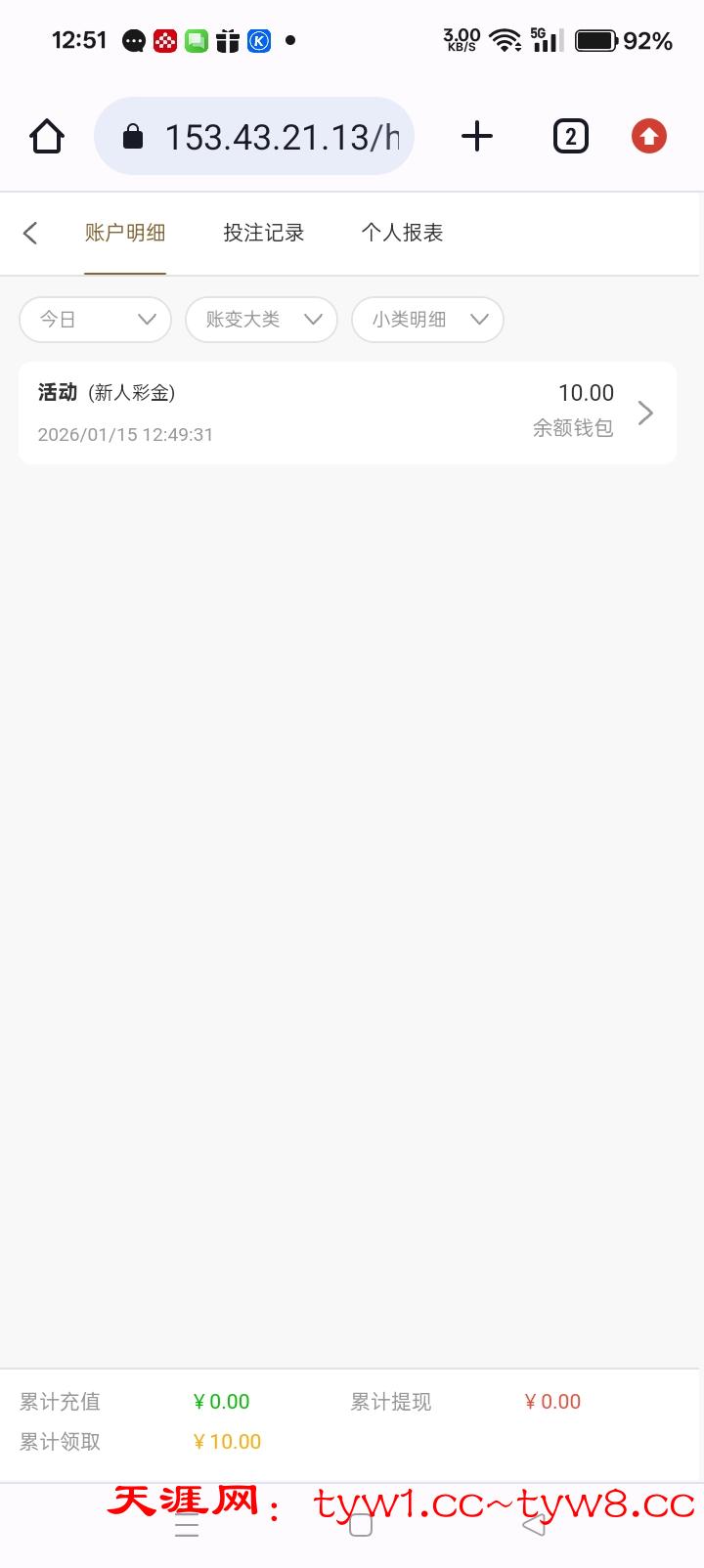Open the 活动 (新人彩金) transaction record
The width and height of the screenshot is (704, 1568).
pos(347,413)
